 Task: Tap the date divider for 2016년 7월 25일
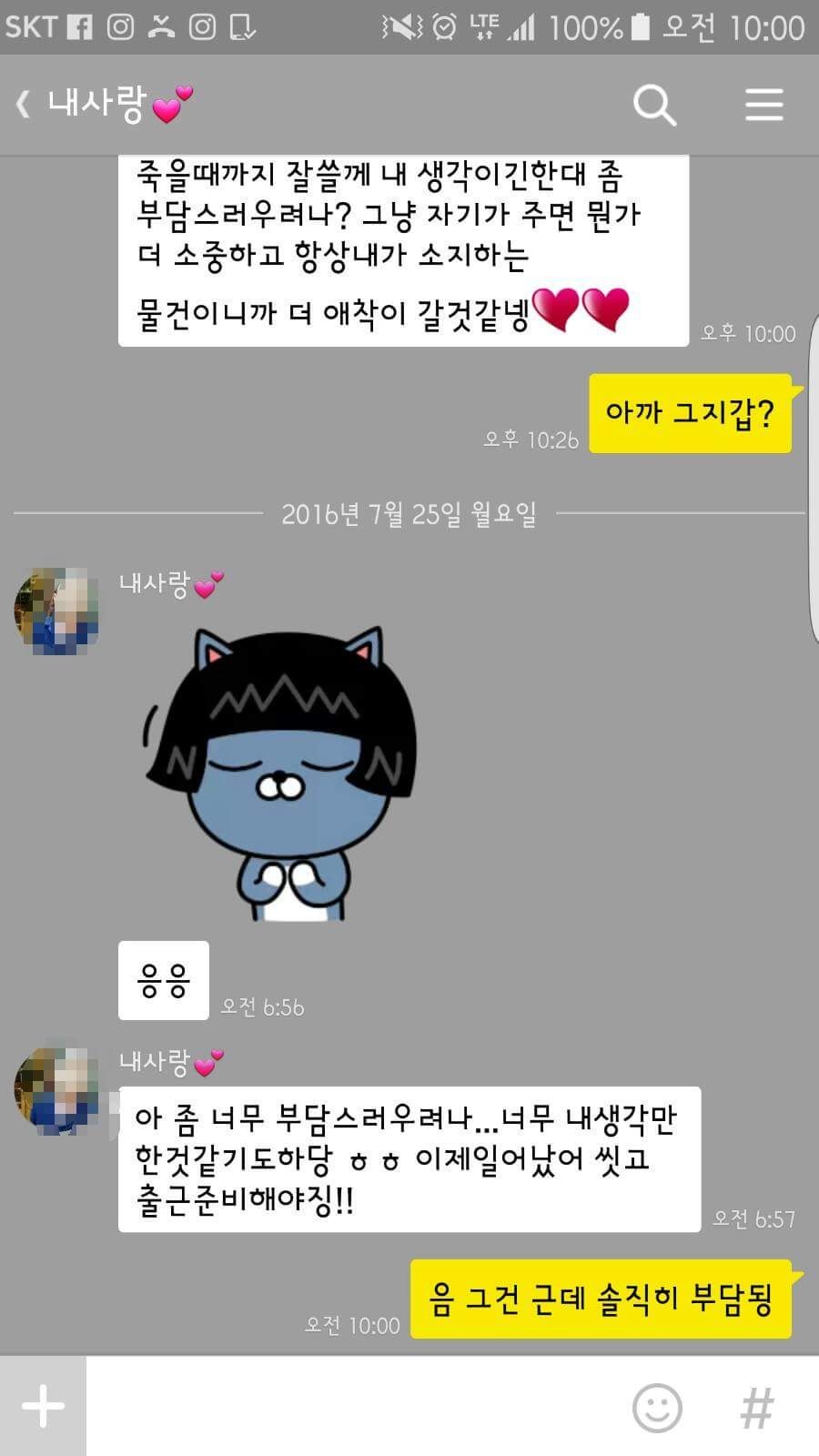pos(409,512)
